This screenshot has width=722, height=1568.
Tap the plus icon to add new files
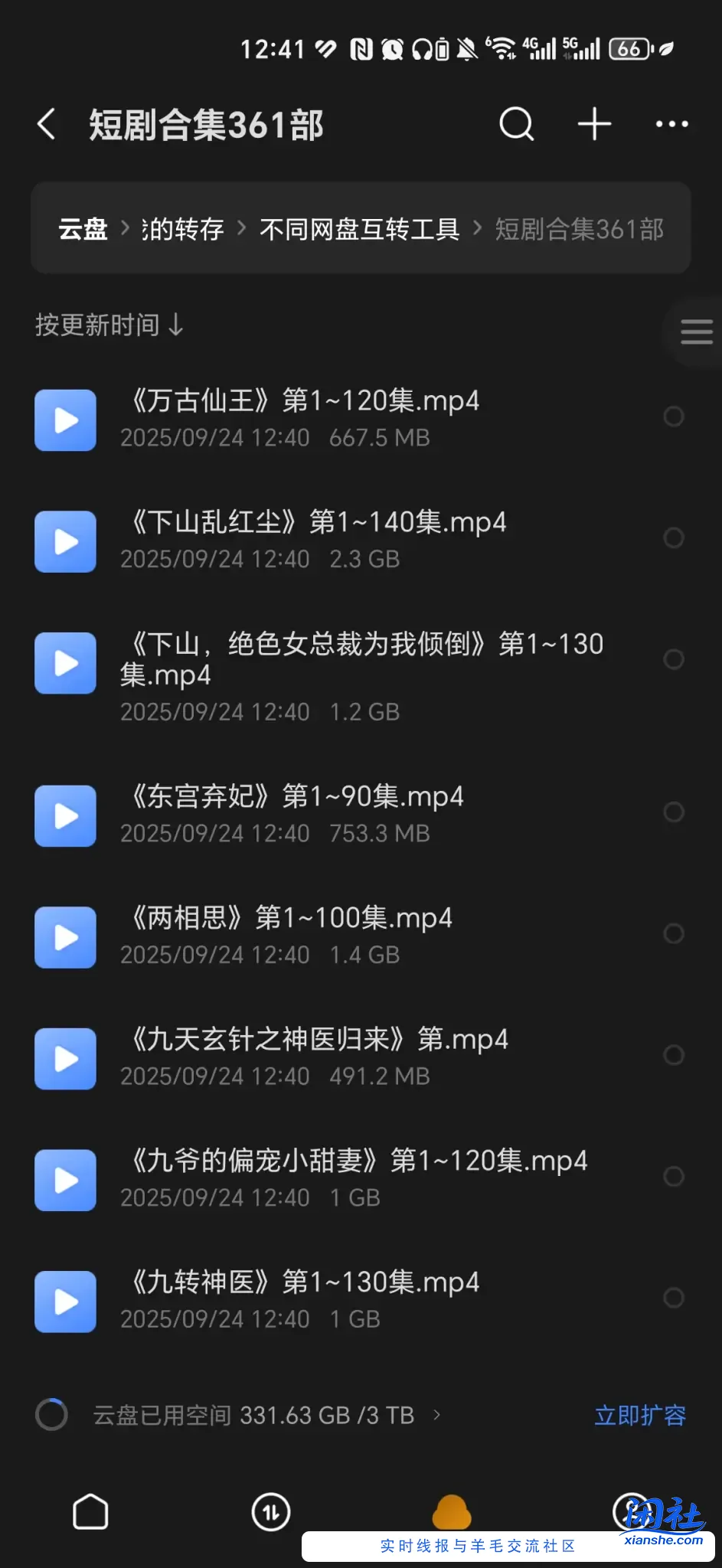pyautogui.click(x=593, y=123)
